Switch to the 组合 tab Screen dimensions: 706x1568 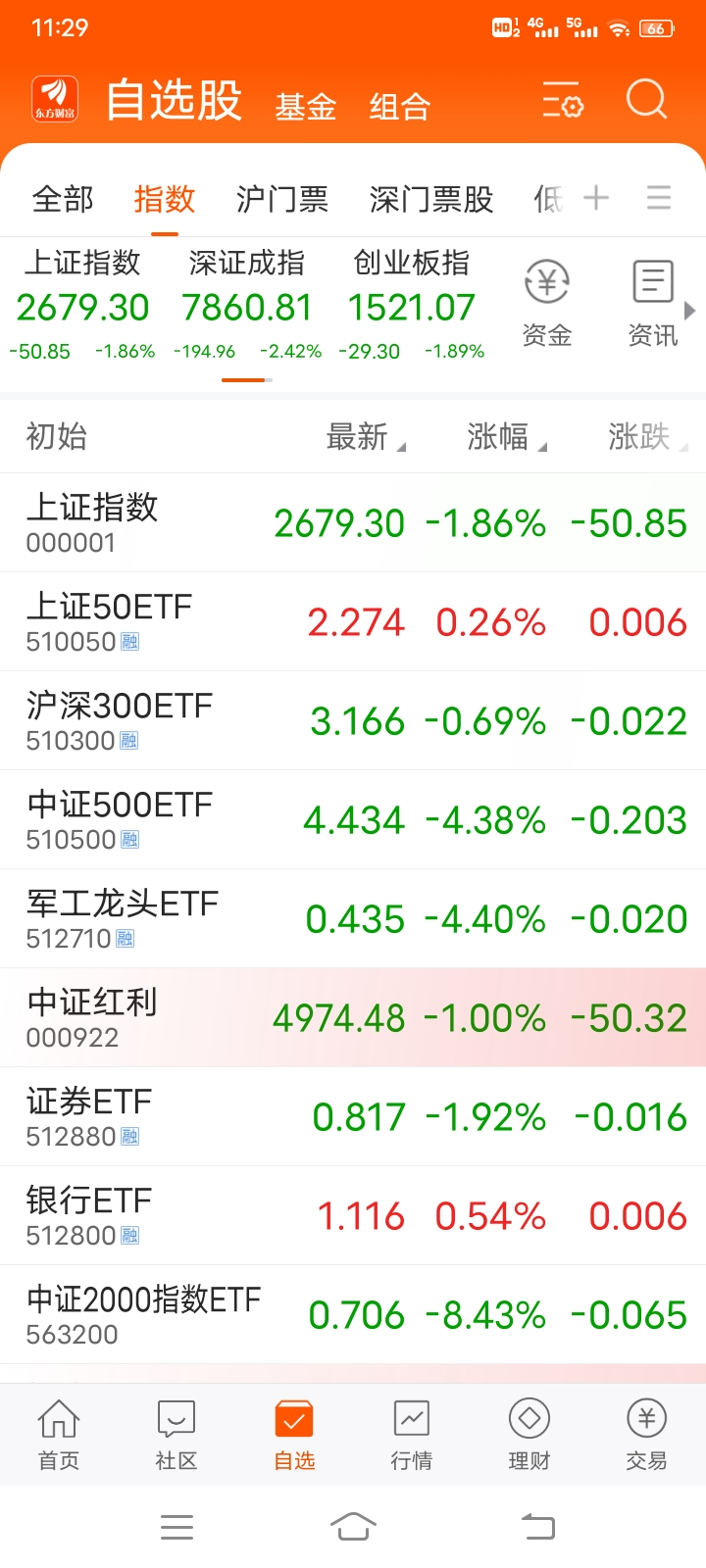click(400, 106)
